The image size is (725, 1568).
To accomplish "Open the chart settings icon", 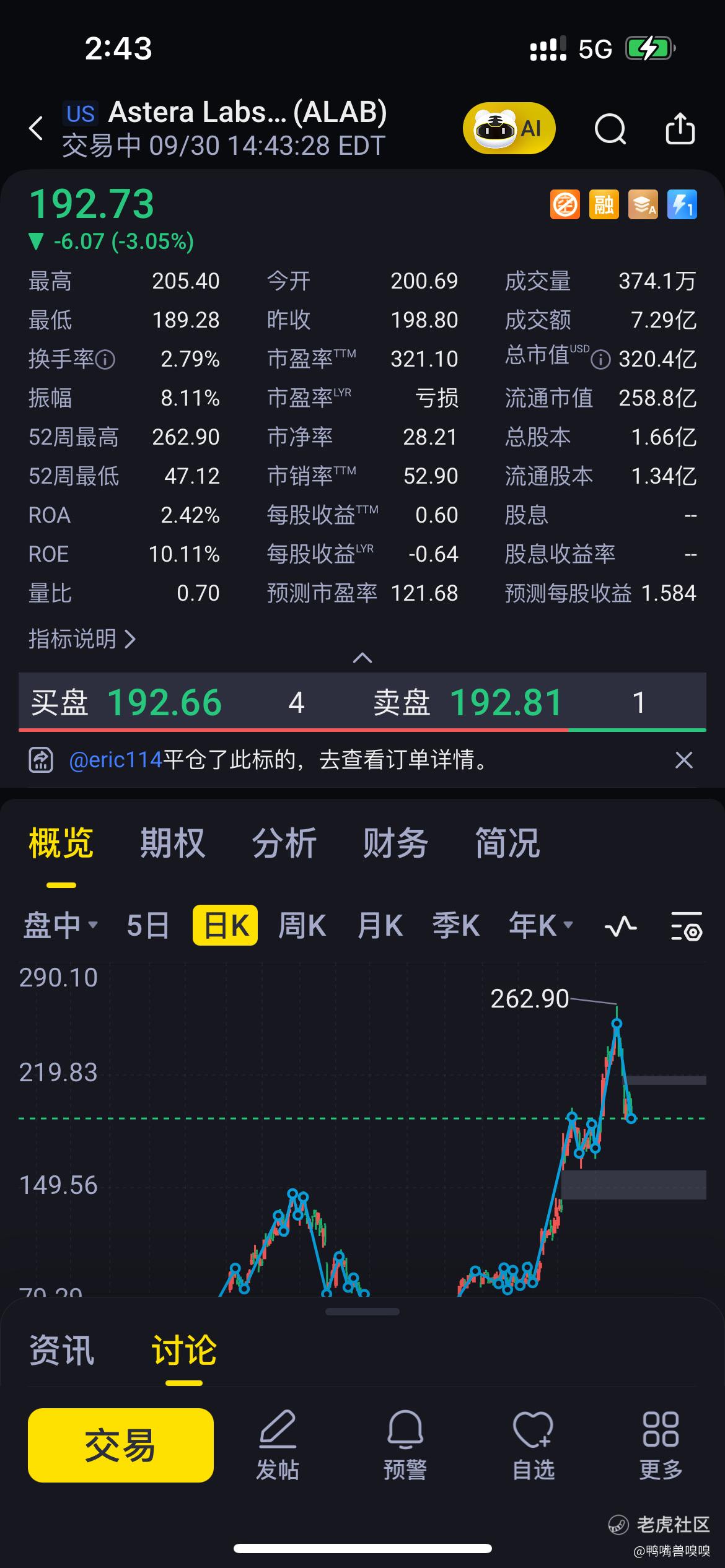I will click(x=687, y=926).
